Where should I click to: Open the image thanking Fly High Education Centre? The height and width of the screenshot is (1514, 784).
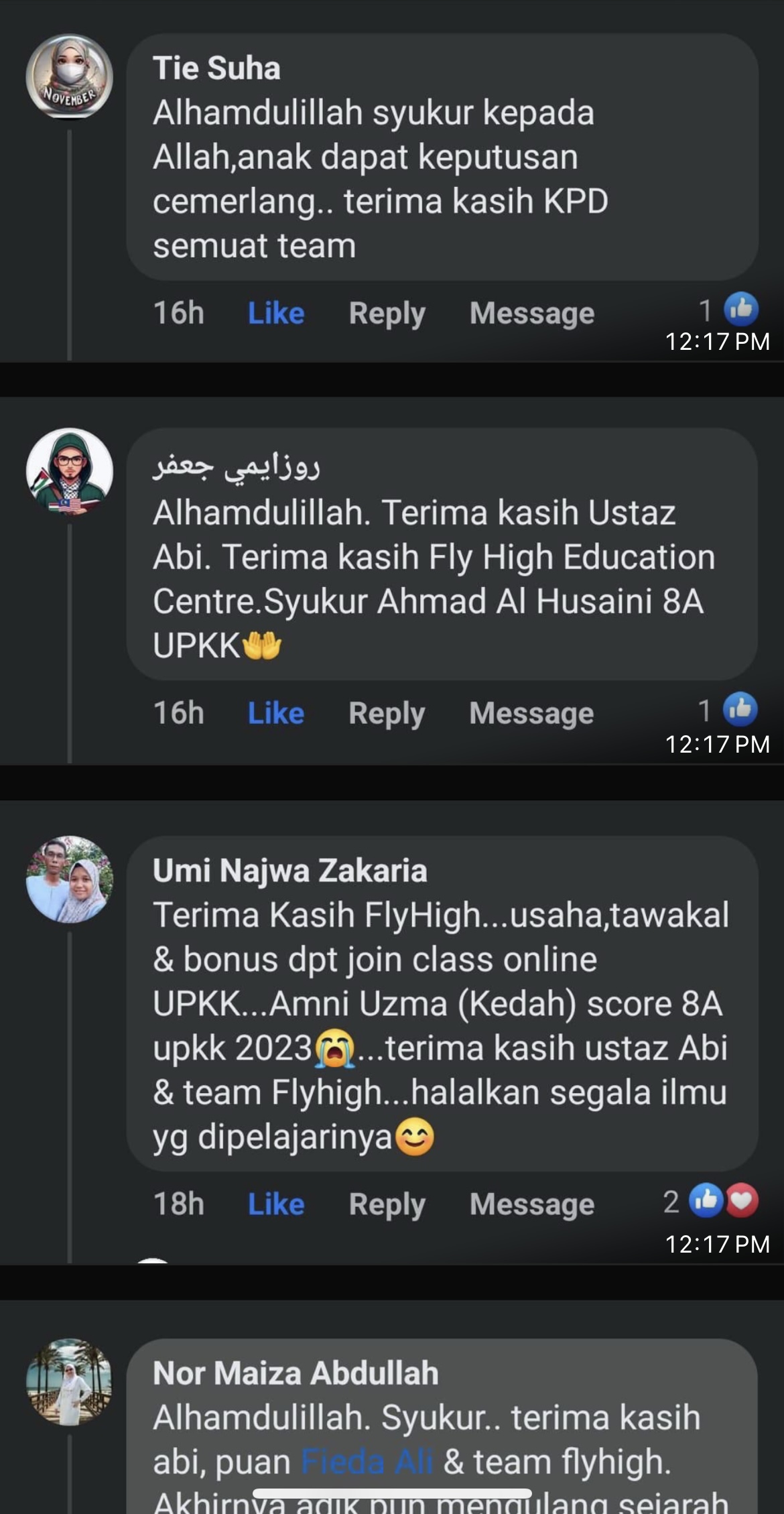[x=392, y=580]
